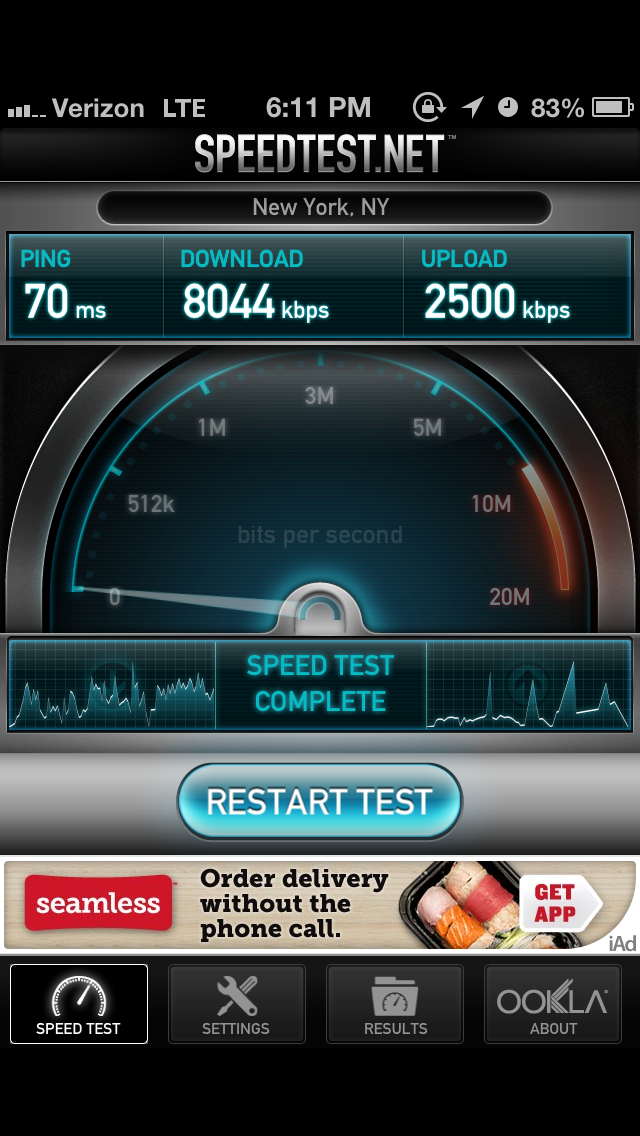Open the Ookla About tab
This screenshot has width=640, height=1136.
coord(552,1003)
